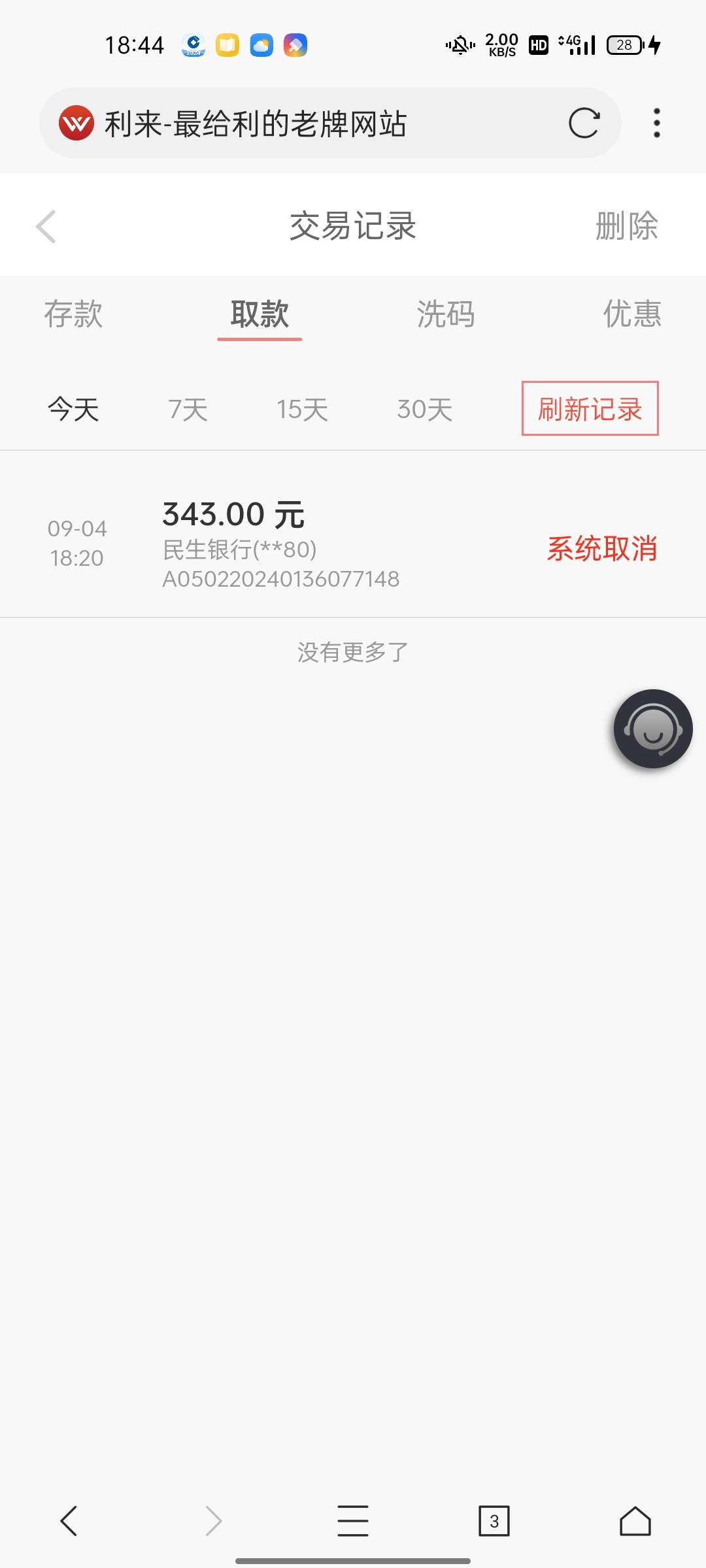Reload the page in browser
706x1568 pixels.
point(584,123)
